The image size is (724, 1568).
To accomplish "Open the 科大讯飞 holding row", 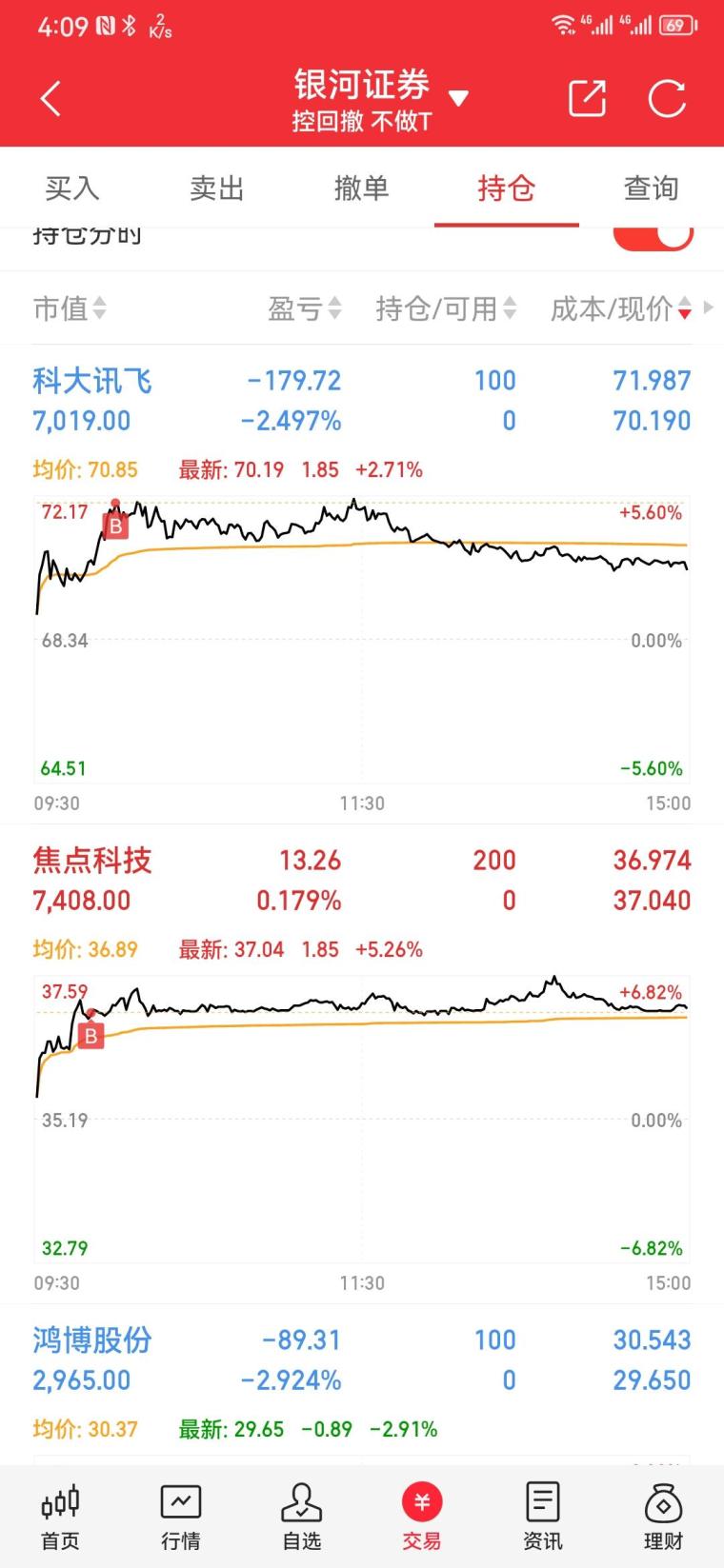I will pos(362,401).
